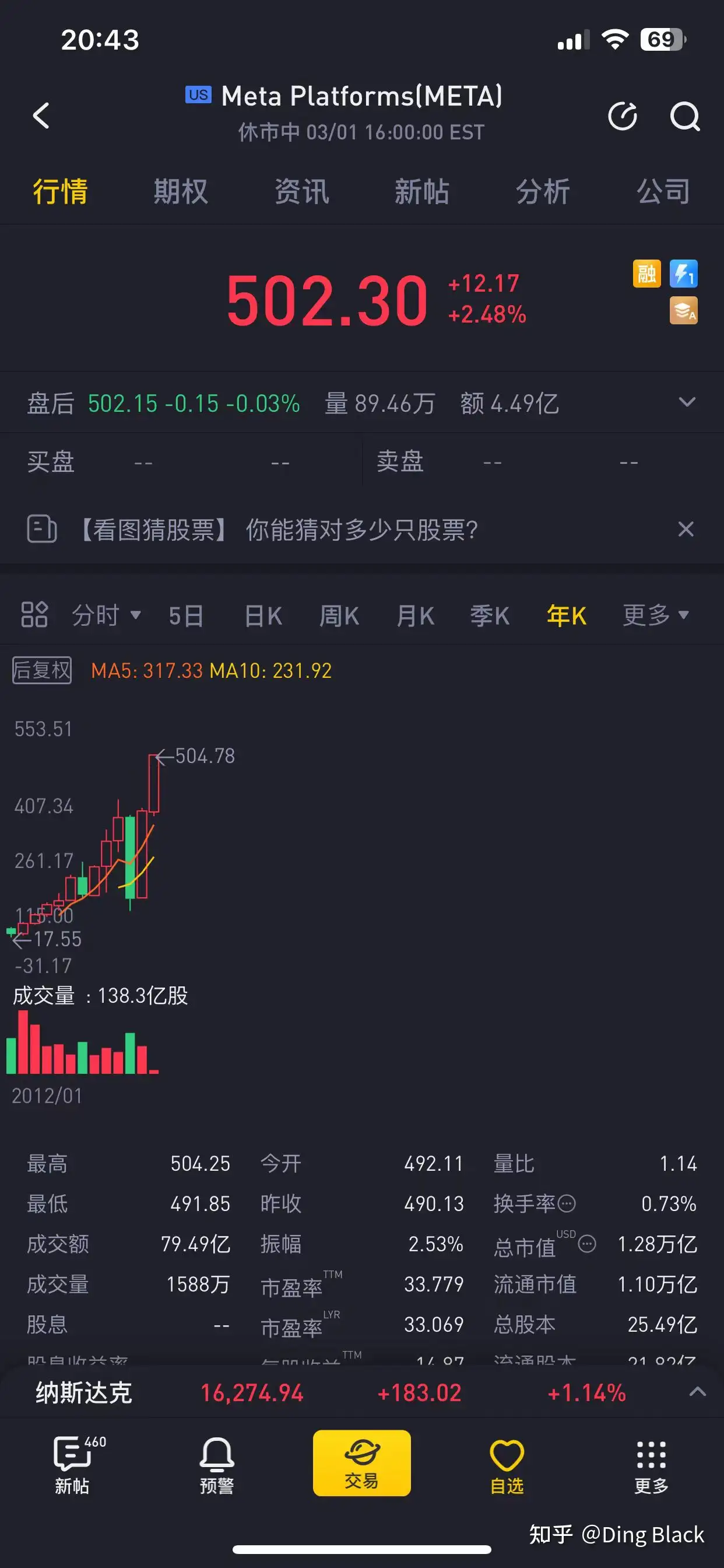
Task: Switch to the 公司 tab
Action: (663, 191)
